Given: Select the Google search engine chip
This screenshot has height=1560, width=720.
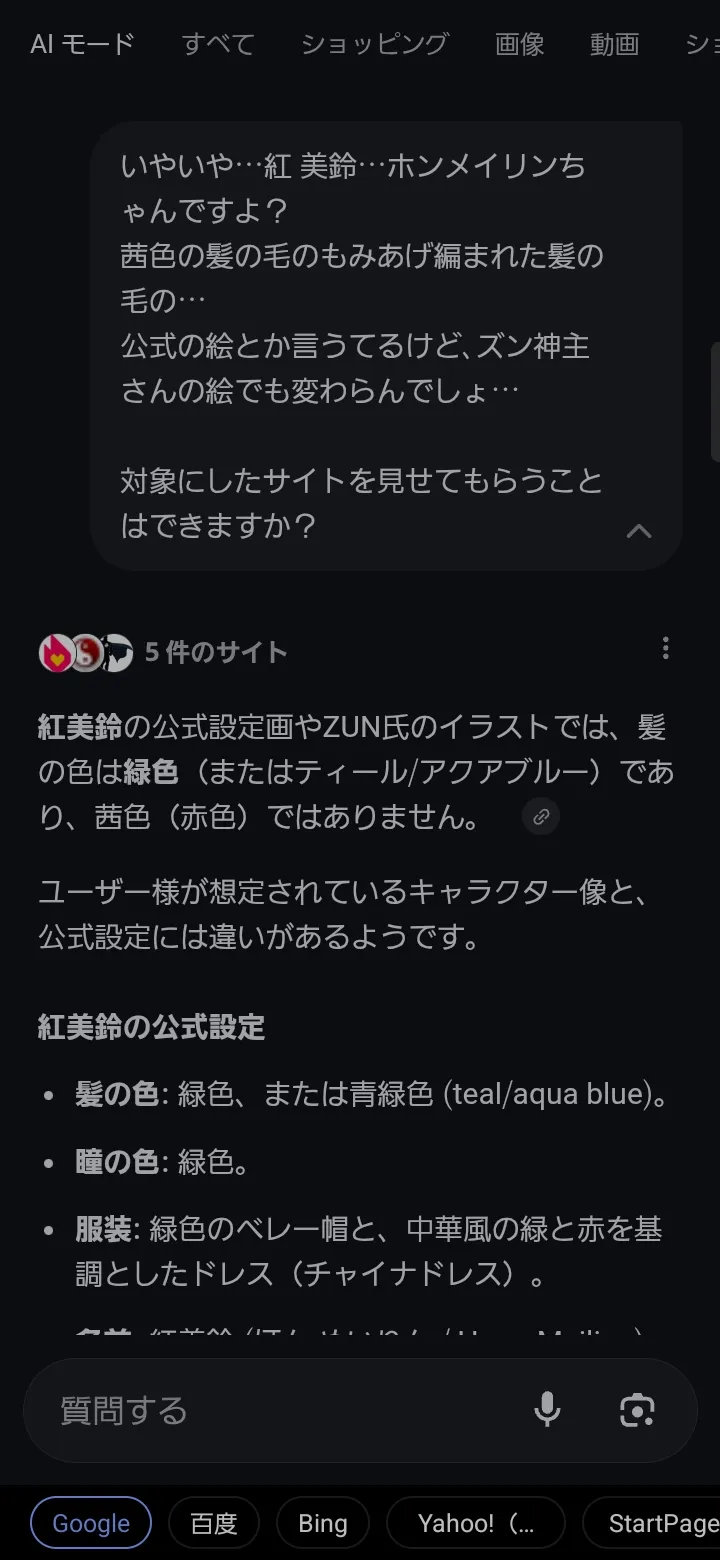Looking at the screenshot, I should (x=91, y=1523).
